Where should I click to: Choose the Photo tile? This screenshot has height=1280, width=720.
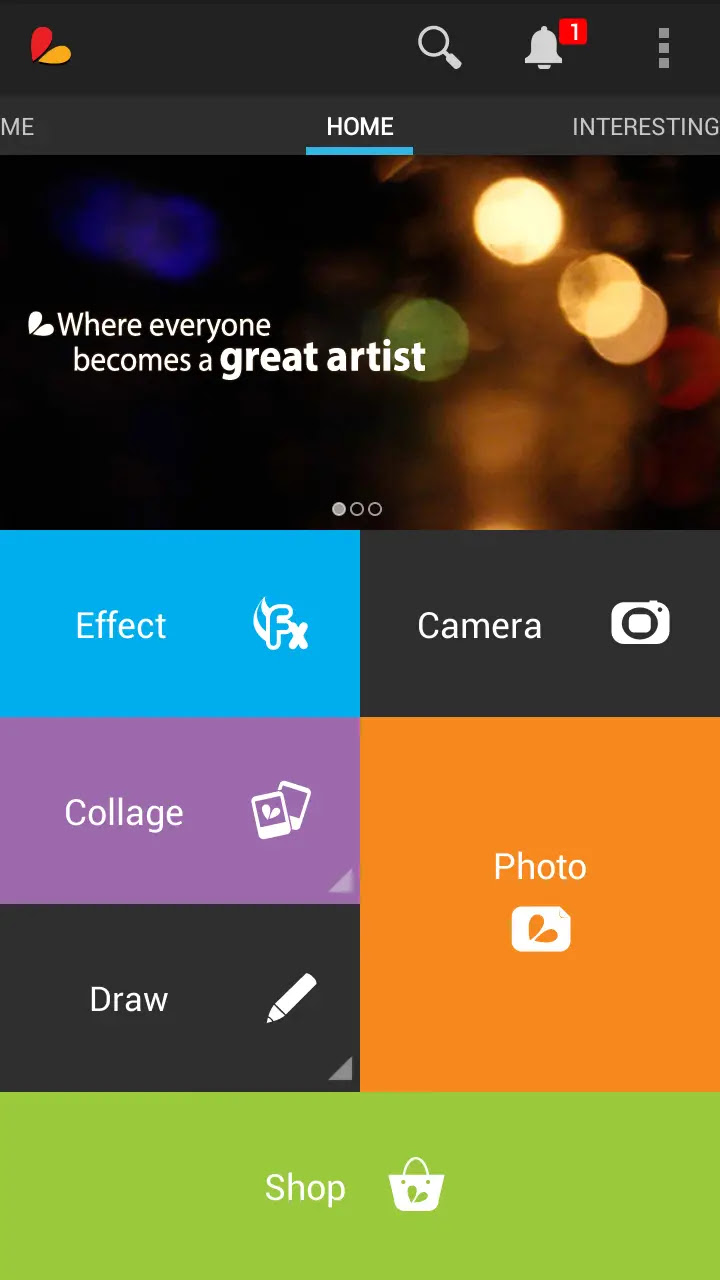pyautogui.click(x=540, y=904)
